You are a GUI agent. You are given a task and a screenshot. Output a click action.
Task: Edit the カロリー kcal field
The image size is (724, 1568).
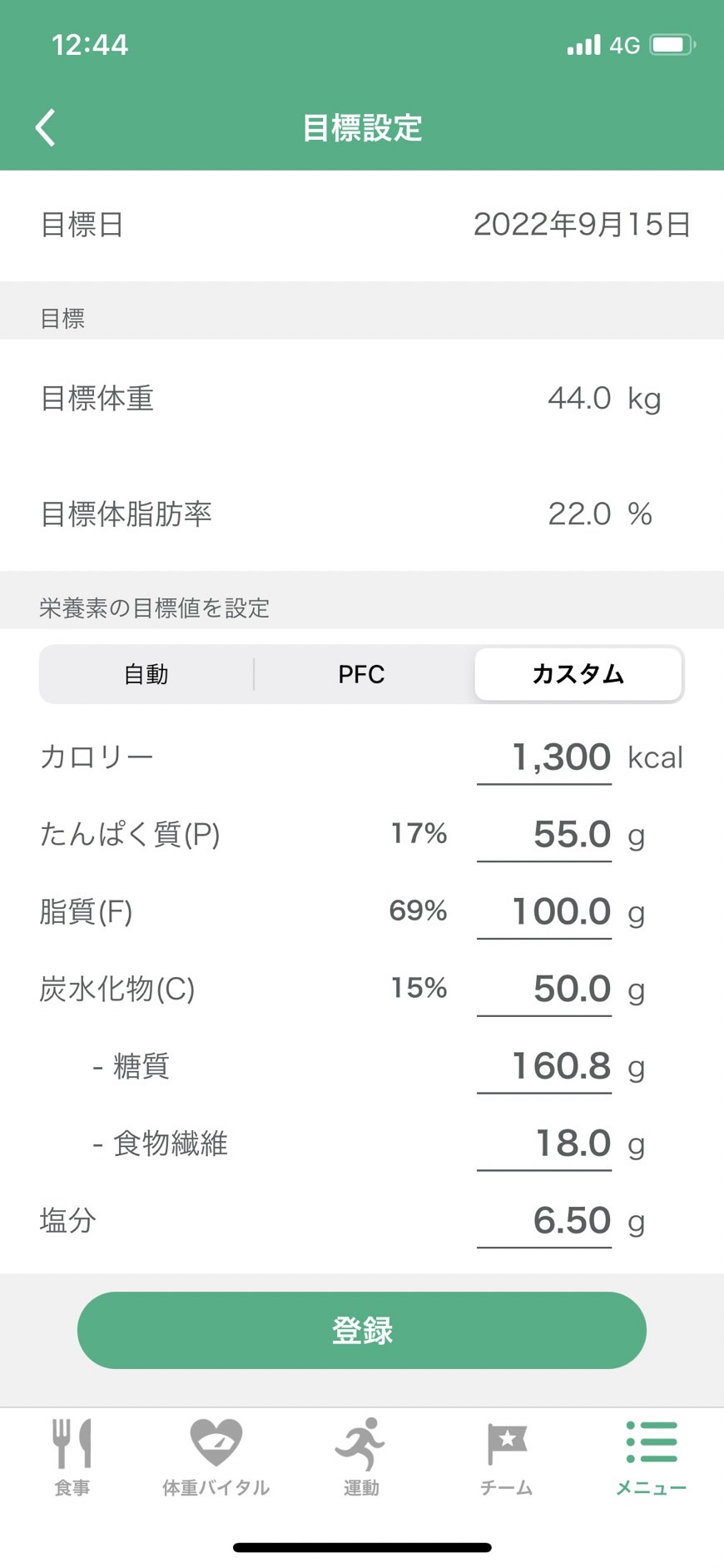544,757
